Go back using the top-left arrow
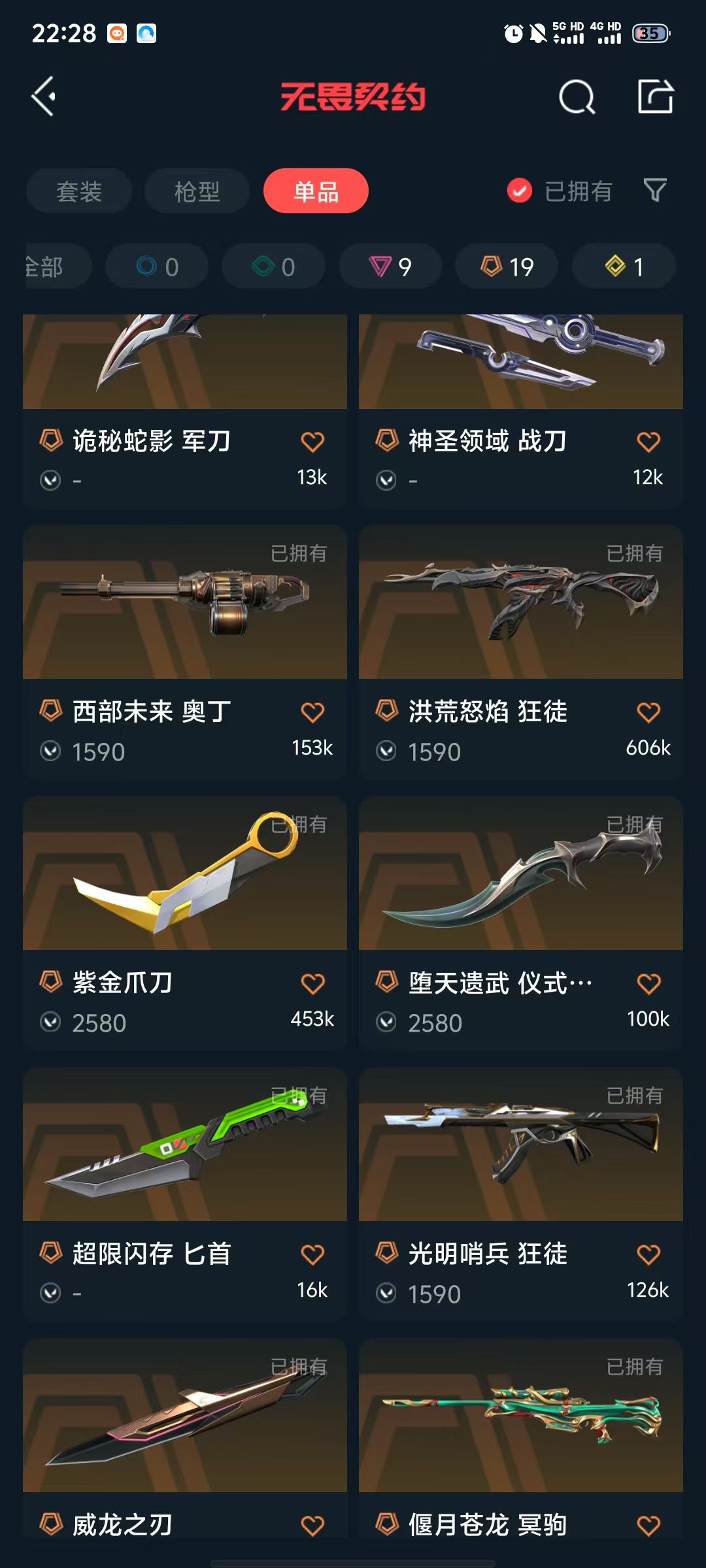The image size is (706, 1568). tap(44, 97)
